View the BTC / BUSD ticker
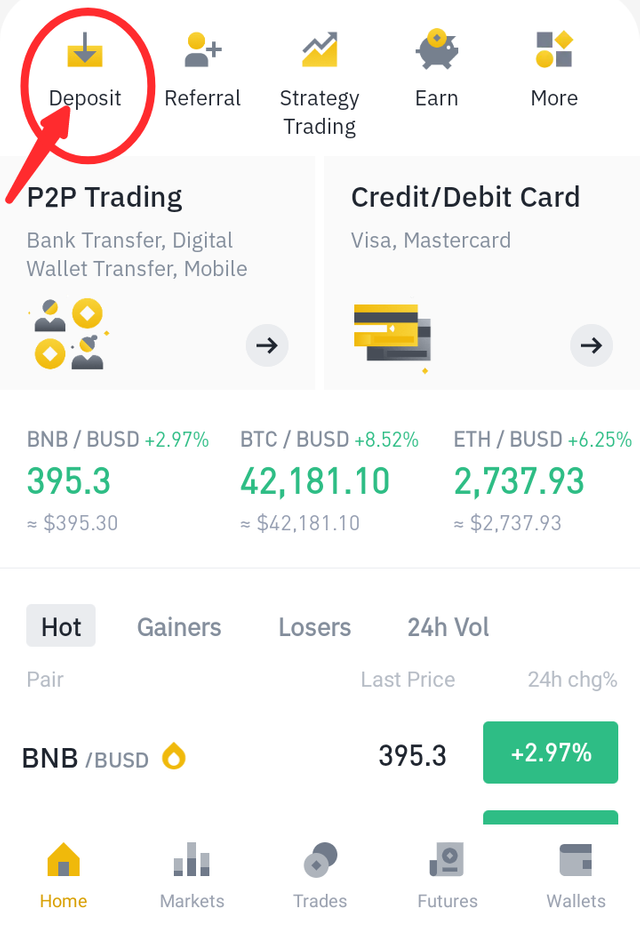The height and width of the screenshot is (933, 640). click(x=329, y=480)
